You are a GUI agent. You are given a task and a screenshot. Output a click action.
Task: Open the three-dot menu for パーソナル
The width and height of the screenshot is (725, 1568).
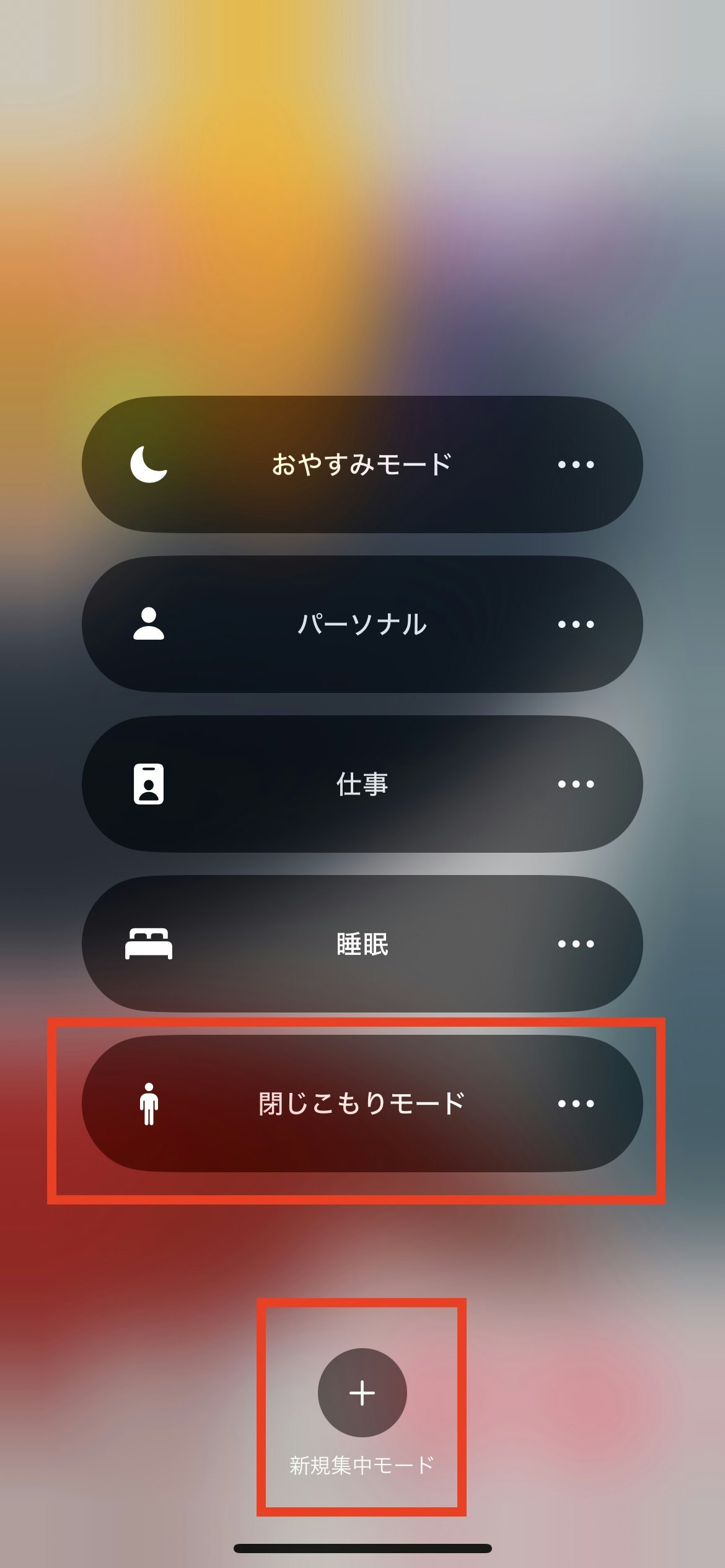[576, 624]
